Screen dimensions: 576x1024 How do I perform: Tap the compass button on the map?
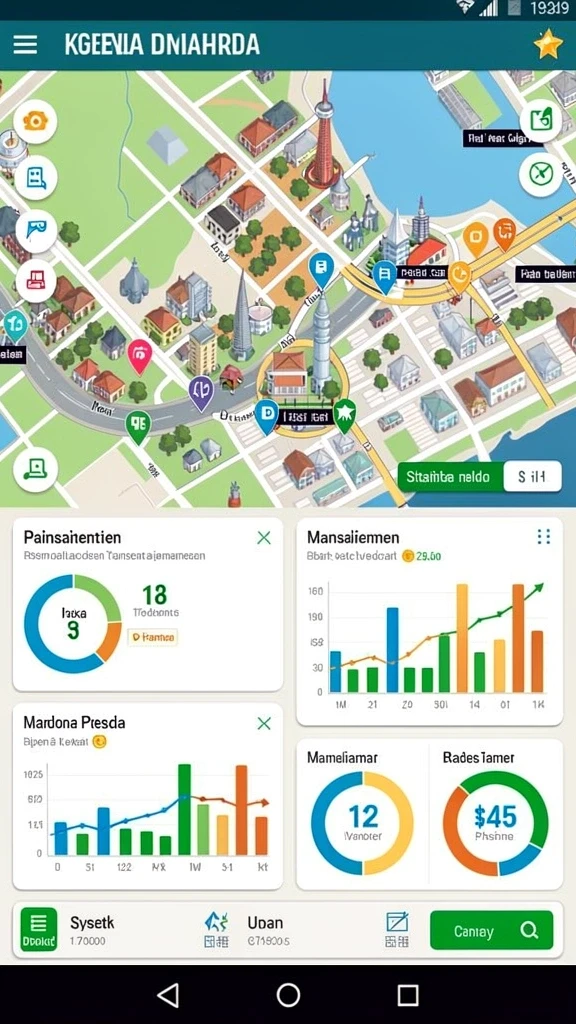coord(541,174)
